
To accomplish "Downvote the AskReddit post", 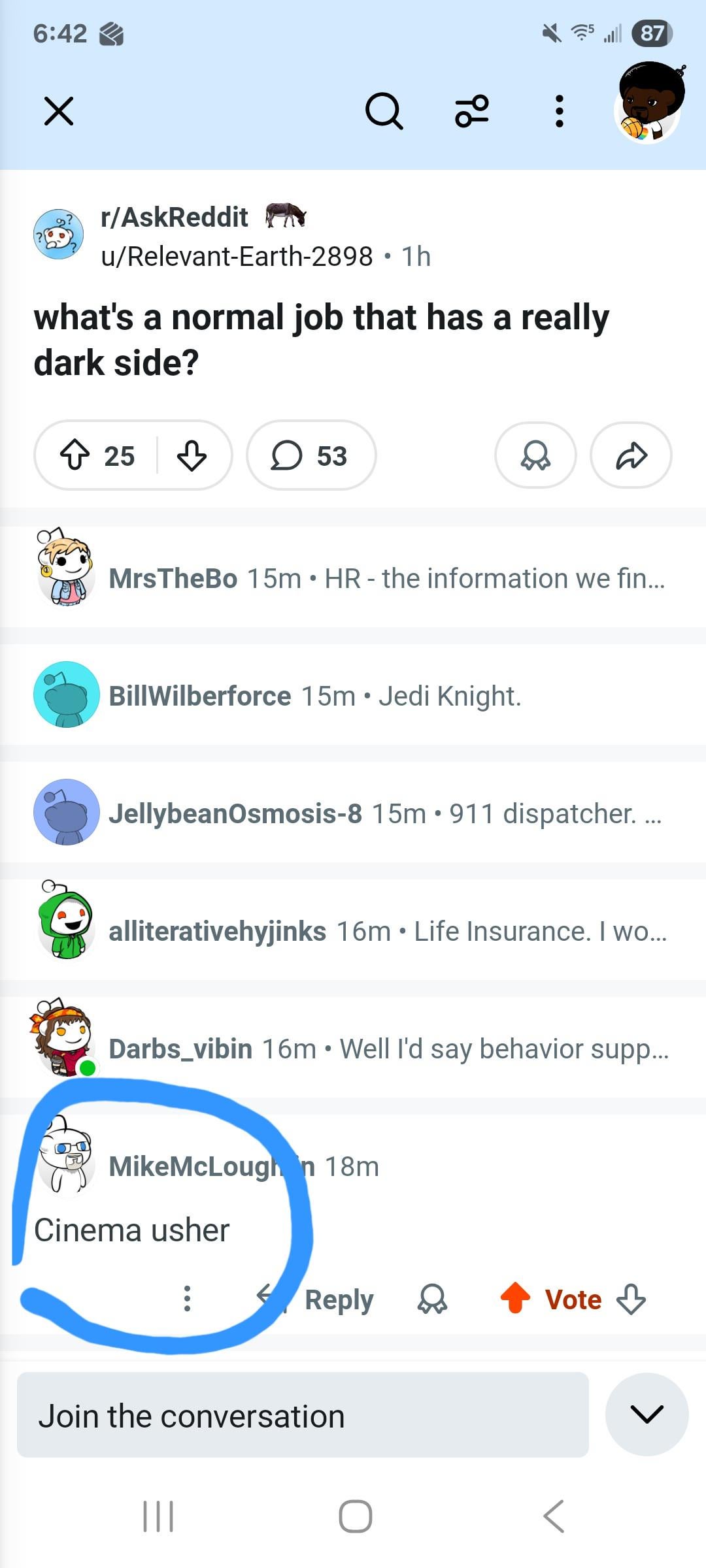I will [x=192, y=455].
